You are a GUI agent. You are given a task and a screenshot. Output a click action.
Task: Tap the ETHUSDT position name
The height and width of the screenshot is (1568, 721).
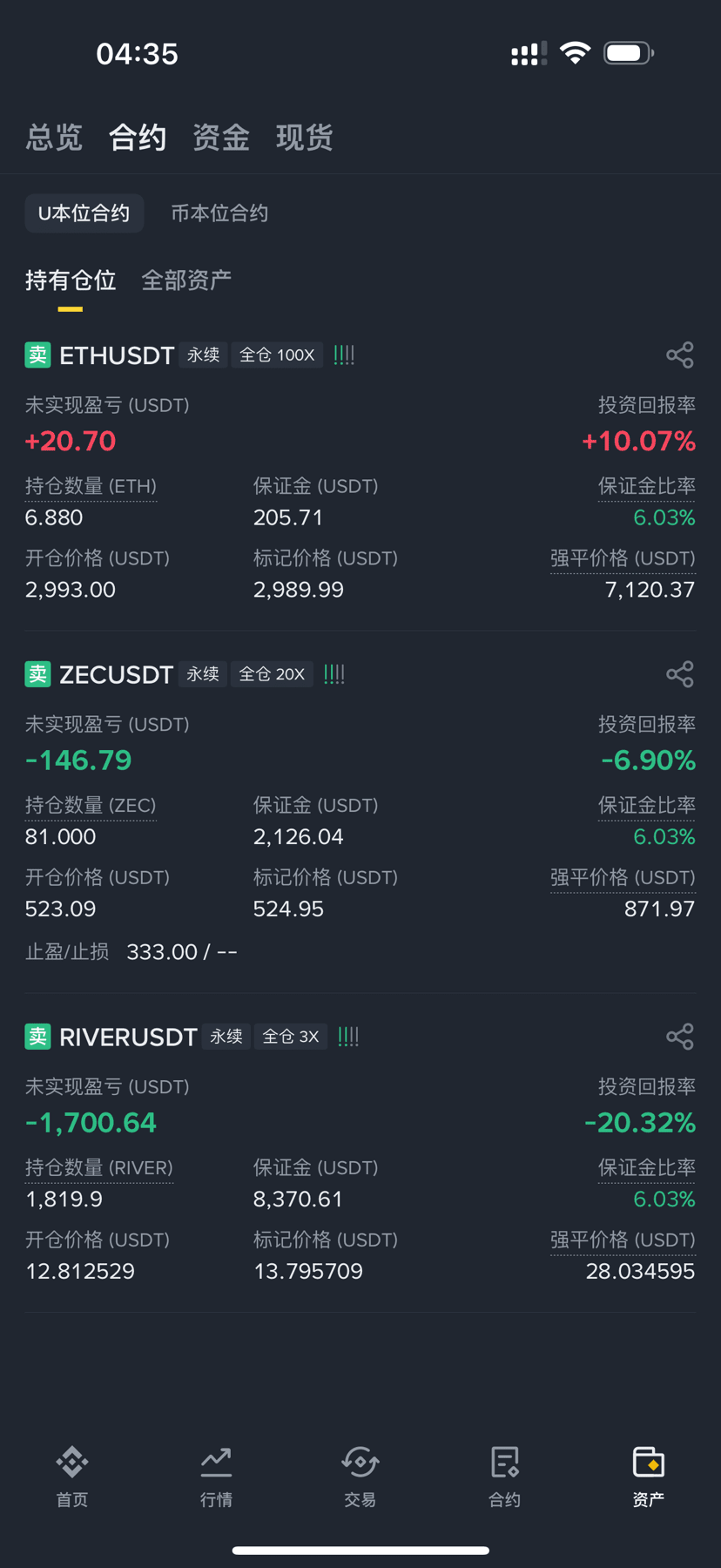(x=115, y=355)
